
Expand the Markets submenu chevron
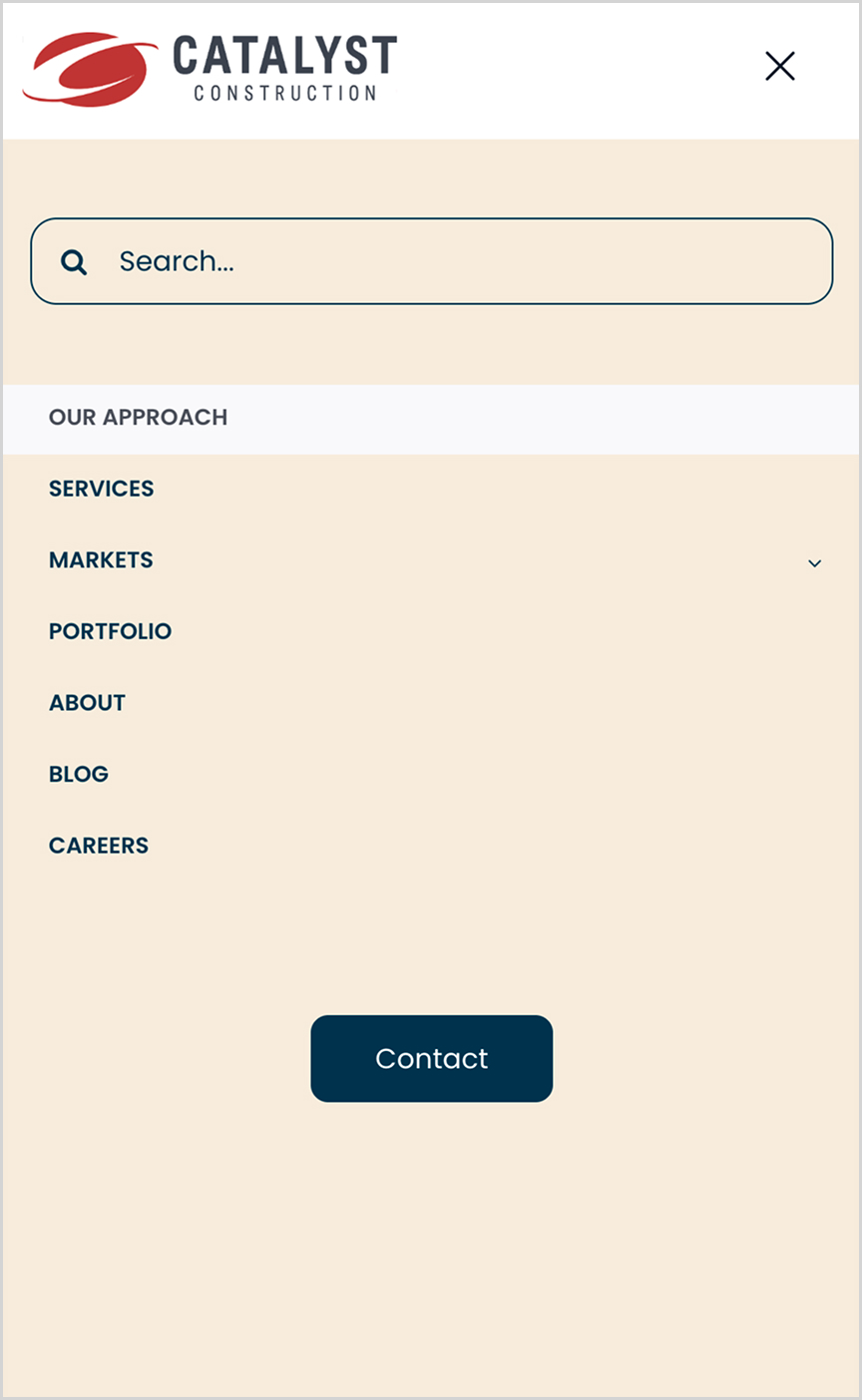pos(814,563)
